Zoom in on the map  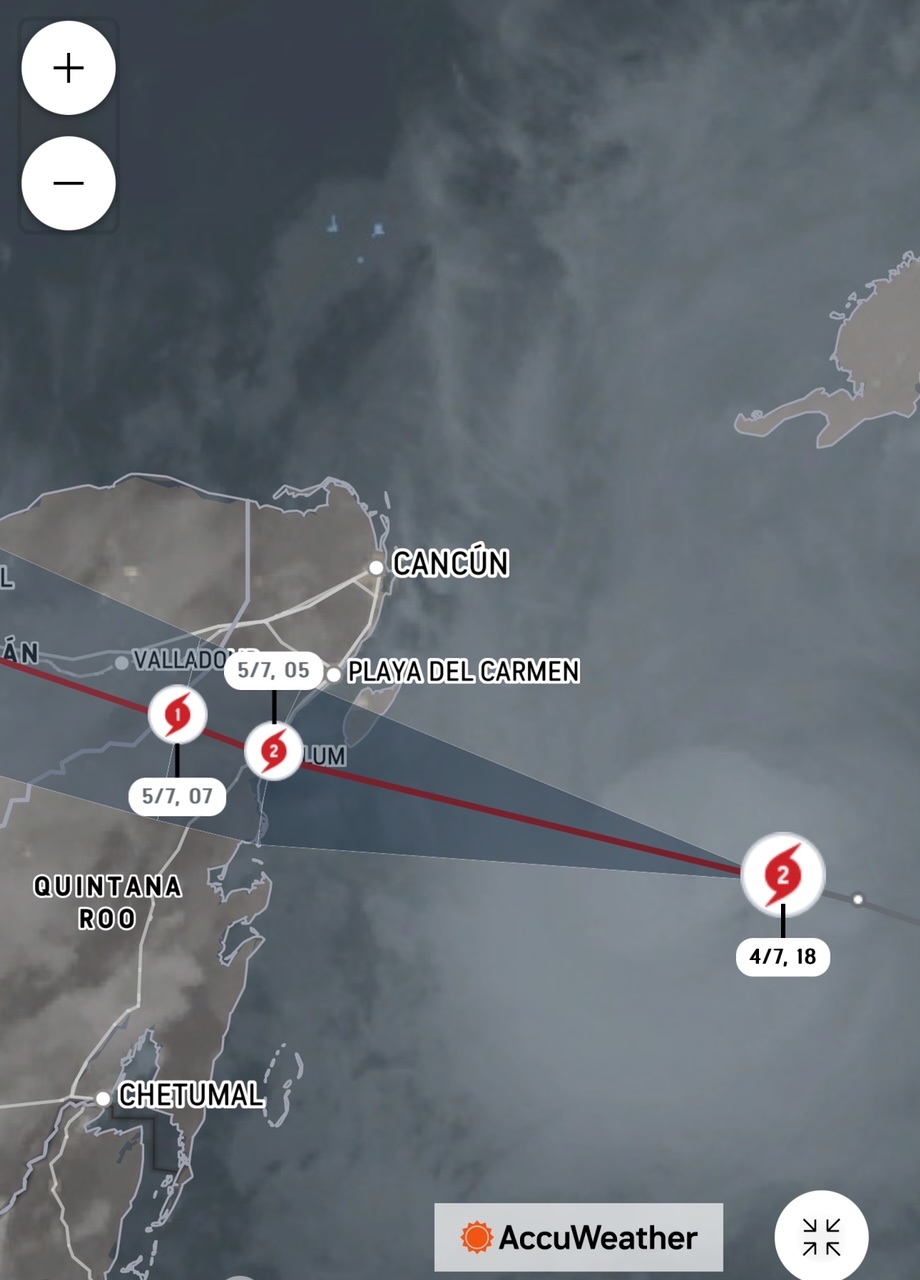click(x=68, y=68)
